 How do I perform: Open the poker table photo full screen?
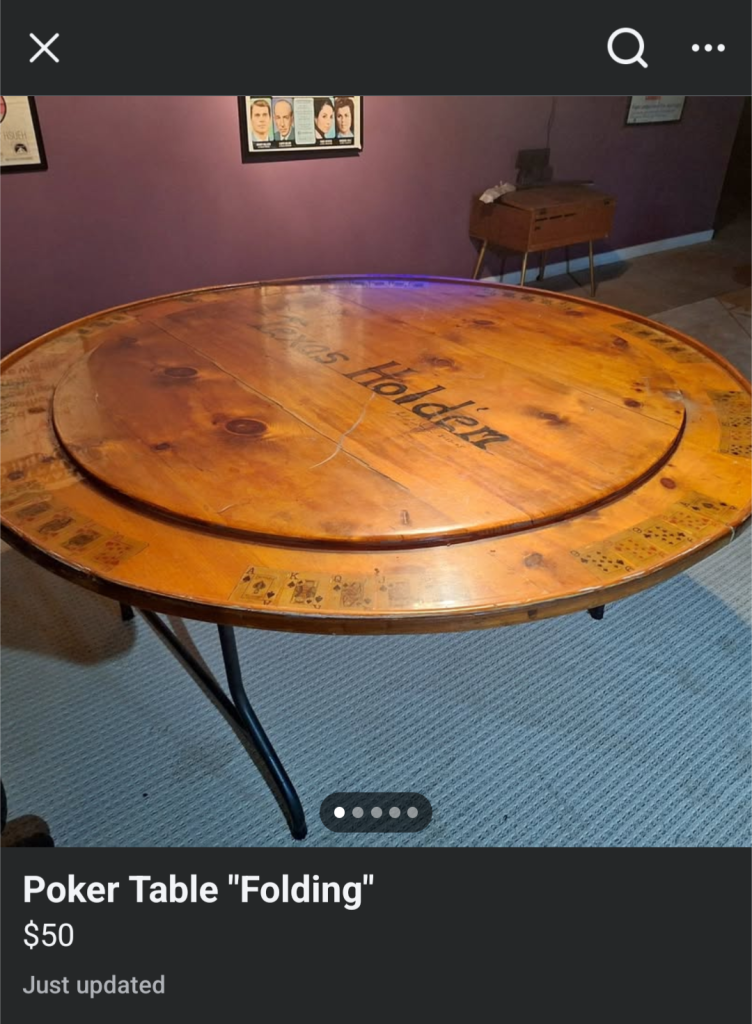(376, 470)
